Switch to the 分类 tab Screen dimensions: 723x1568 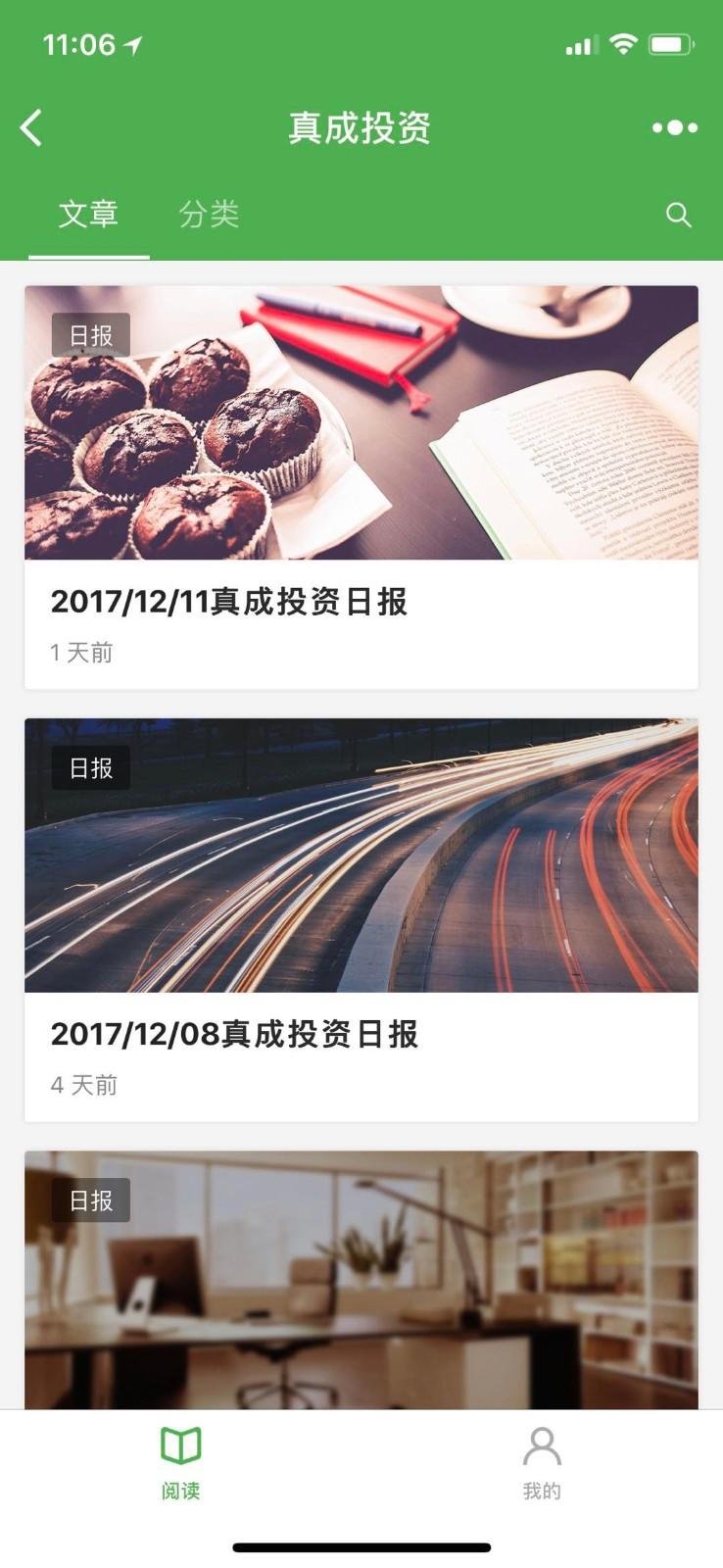click(209, 214)
